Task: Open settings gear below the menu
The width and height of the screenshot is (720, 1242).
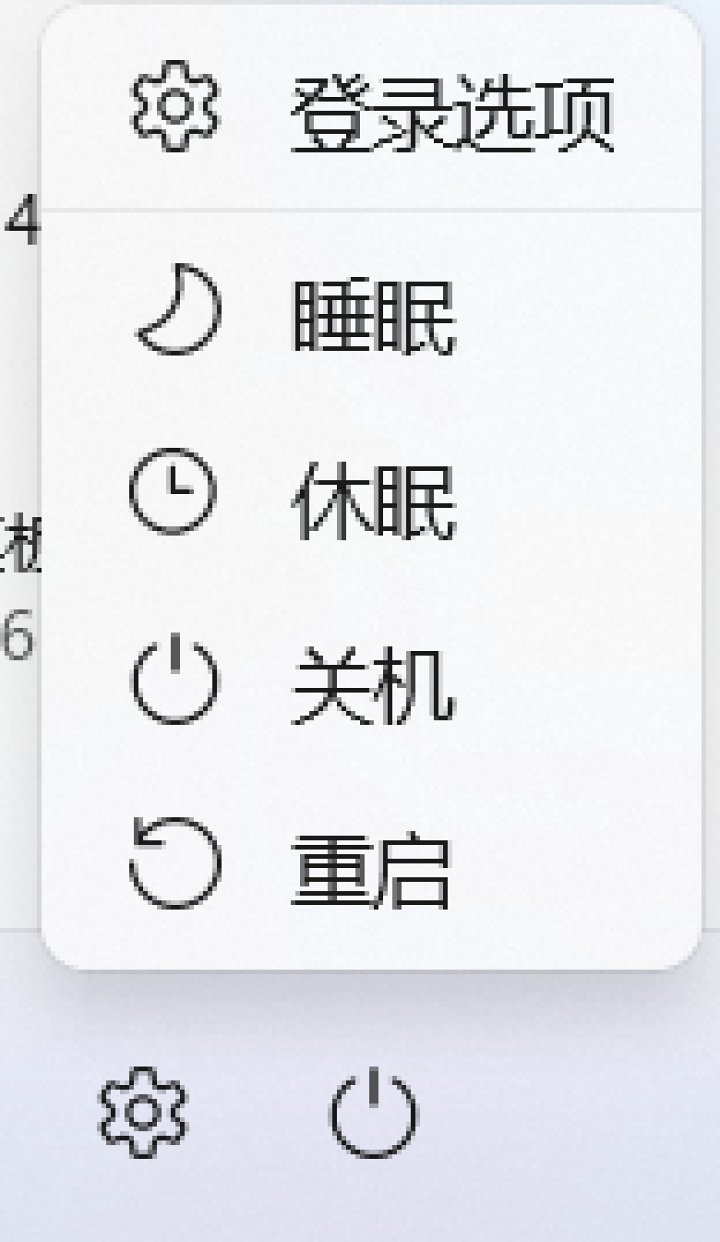Action: (x=143, y=1112)
